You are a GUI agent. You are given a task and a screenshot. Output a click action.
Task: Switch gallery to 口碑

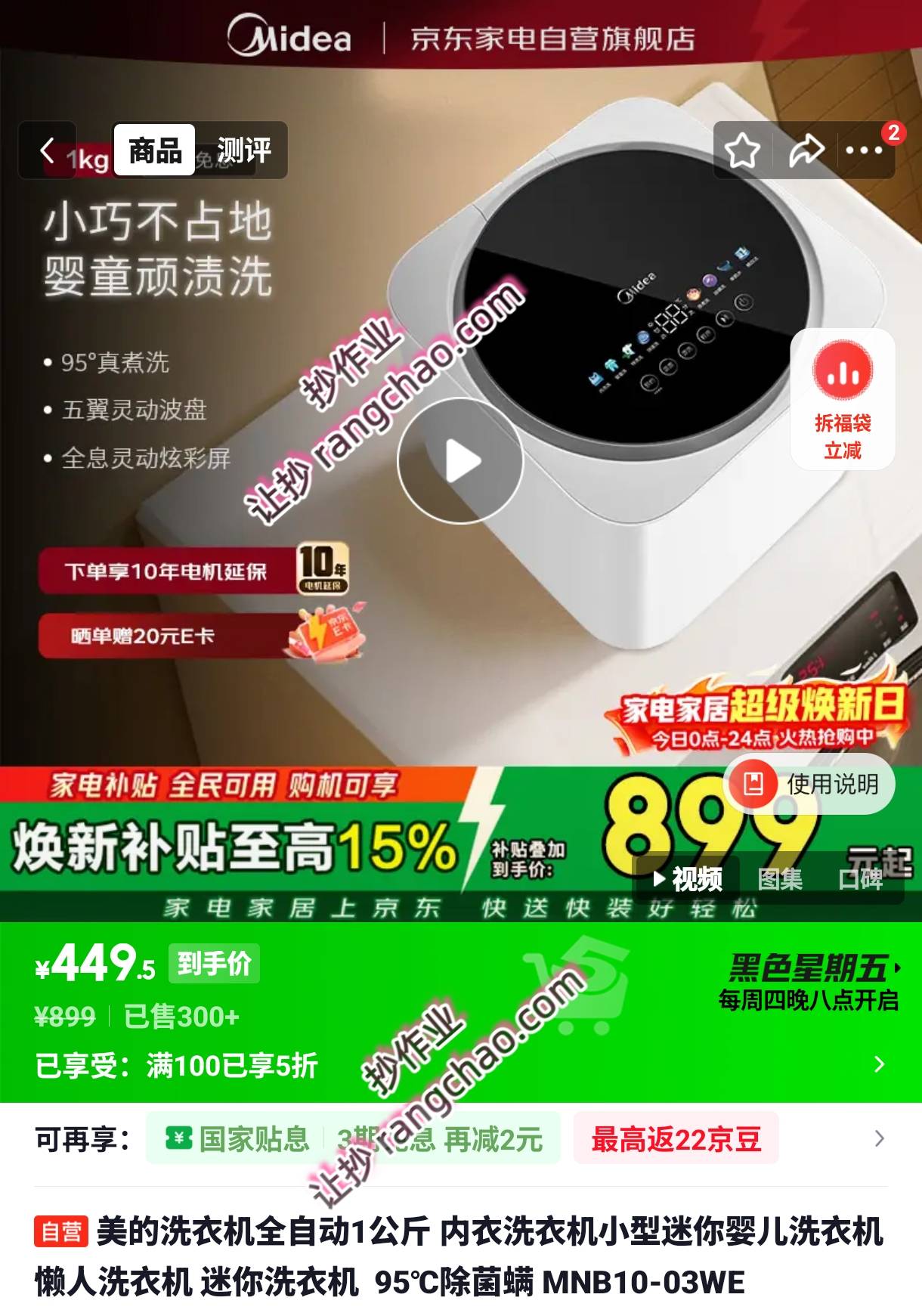tap(860, 879)
